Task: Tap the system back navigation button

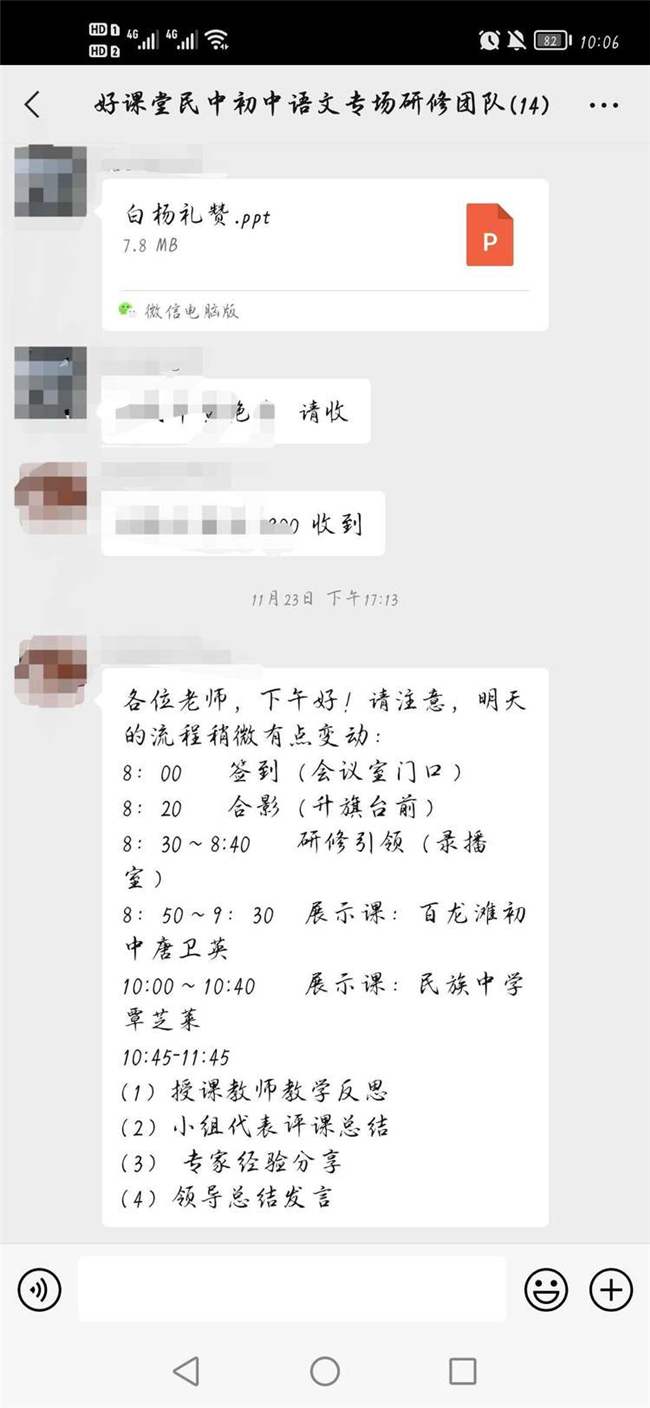Action: point(186,1371)
